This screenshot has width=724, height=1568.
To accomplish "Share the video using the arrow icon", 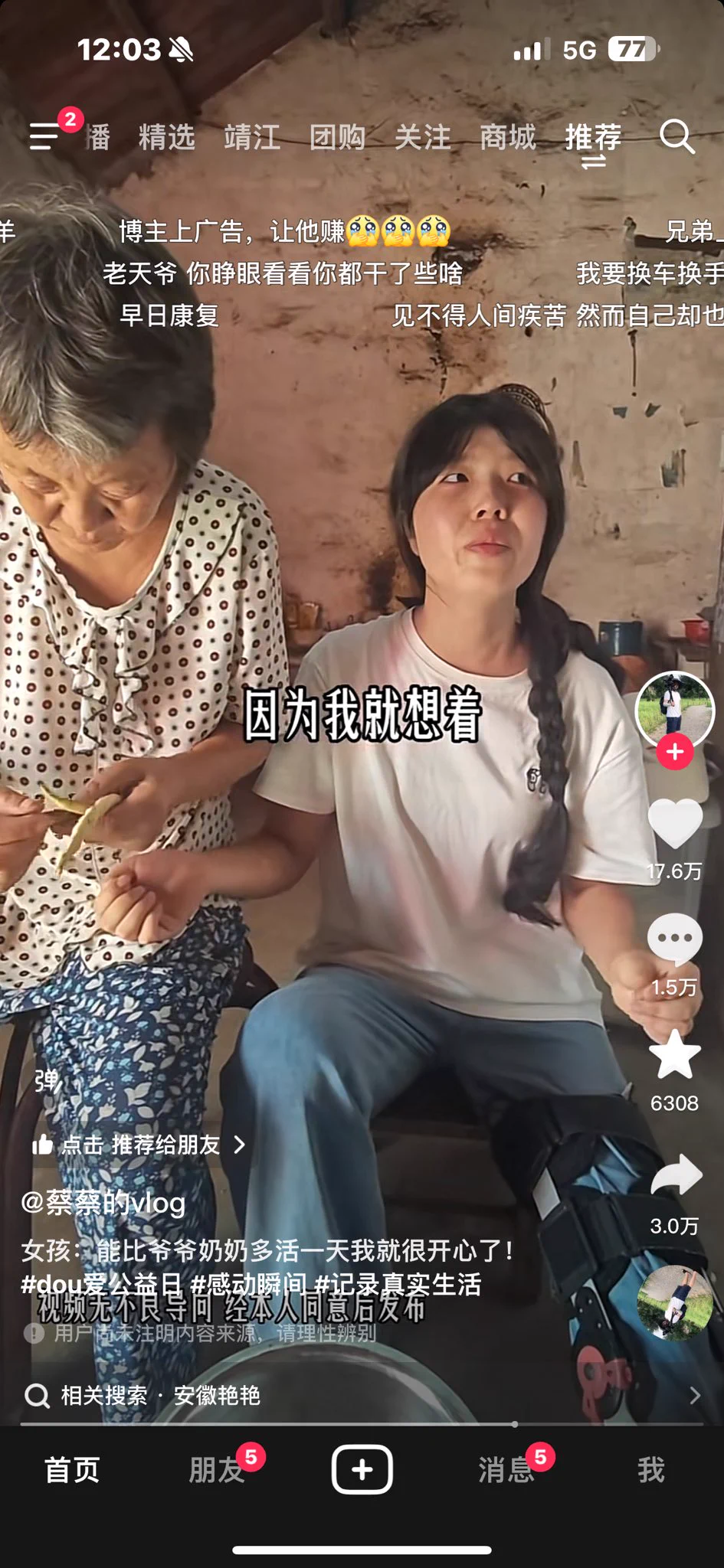I will [675, 1176].
